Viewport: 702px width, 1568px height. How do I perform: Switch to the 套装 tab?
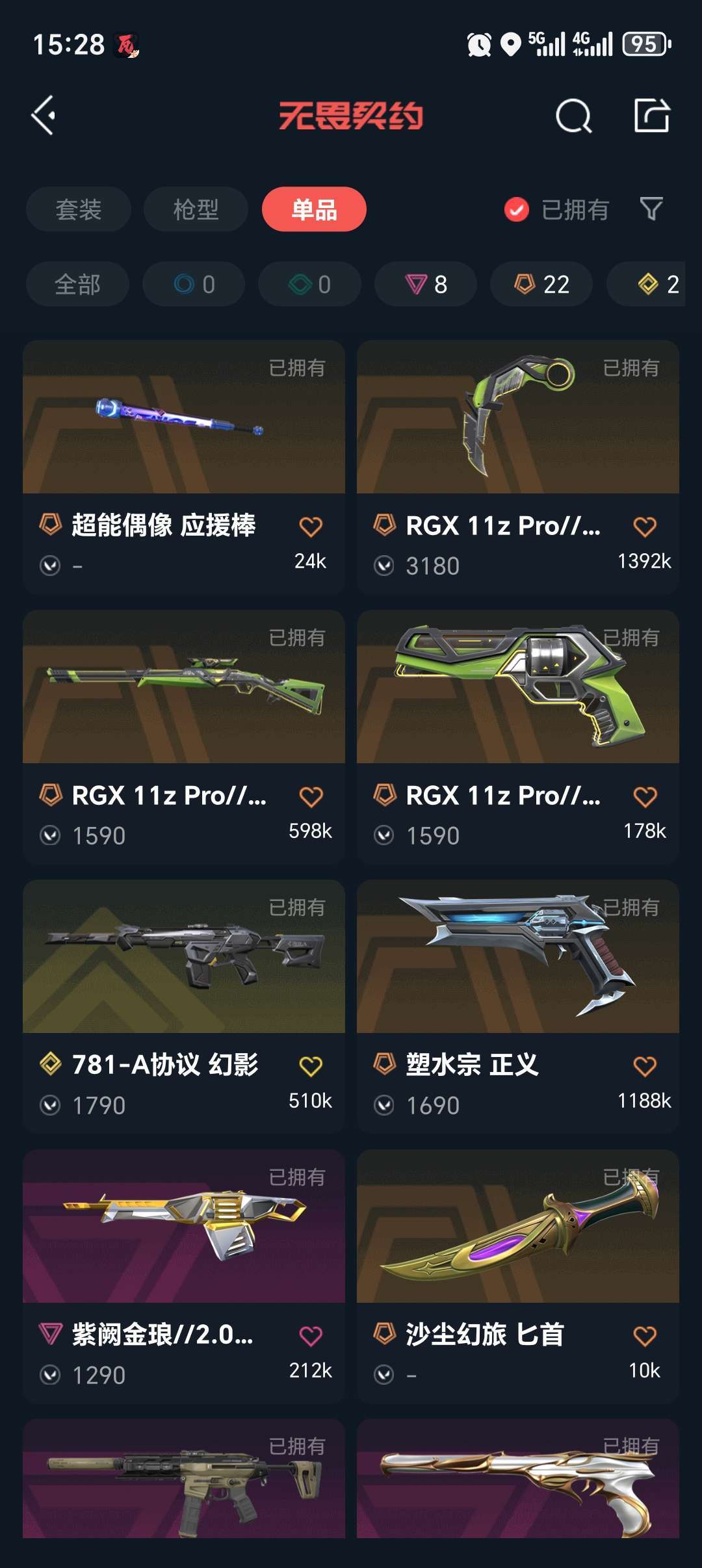point(77,209)
